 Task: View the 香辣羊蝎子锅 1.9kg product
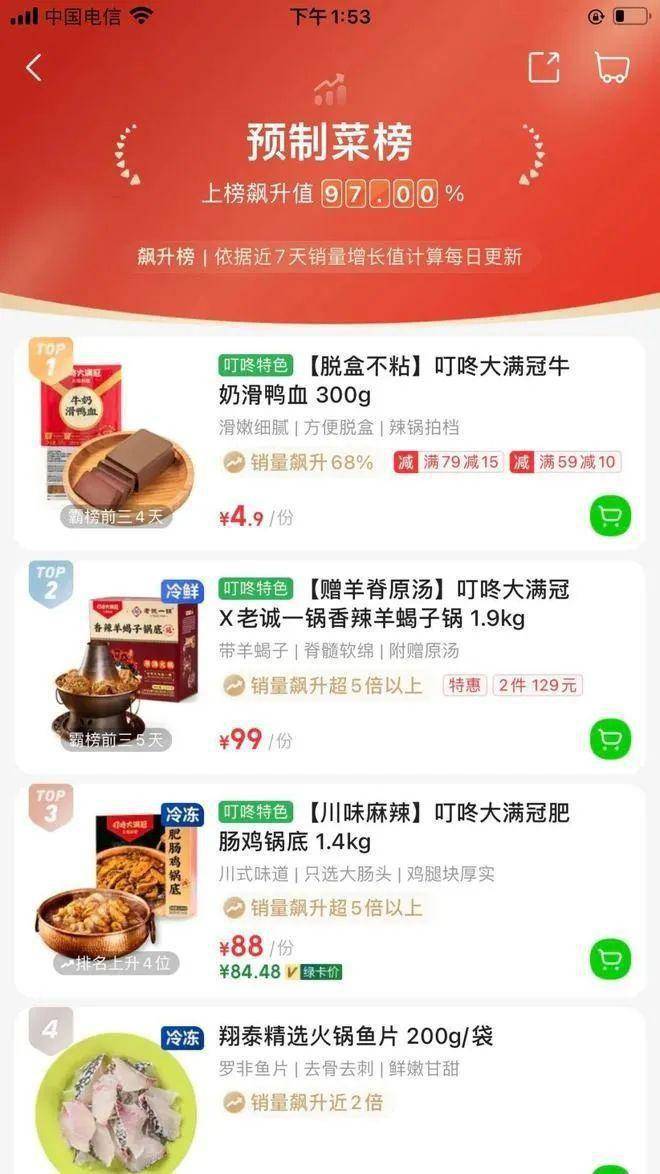pyautogui.click(x=395, y=604)
